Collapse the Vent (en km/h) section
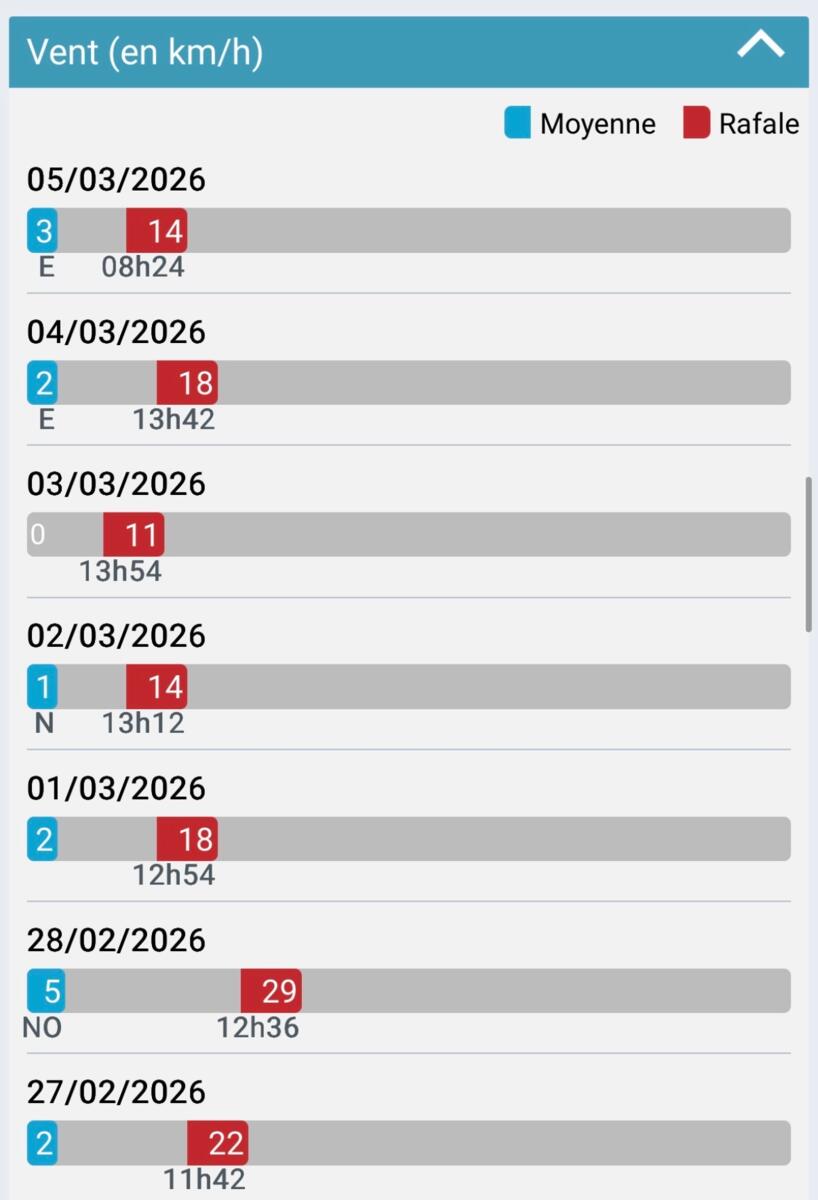The width and height of the screenshot is (818, 1200). pos(760,47)
